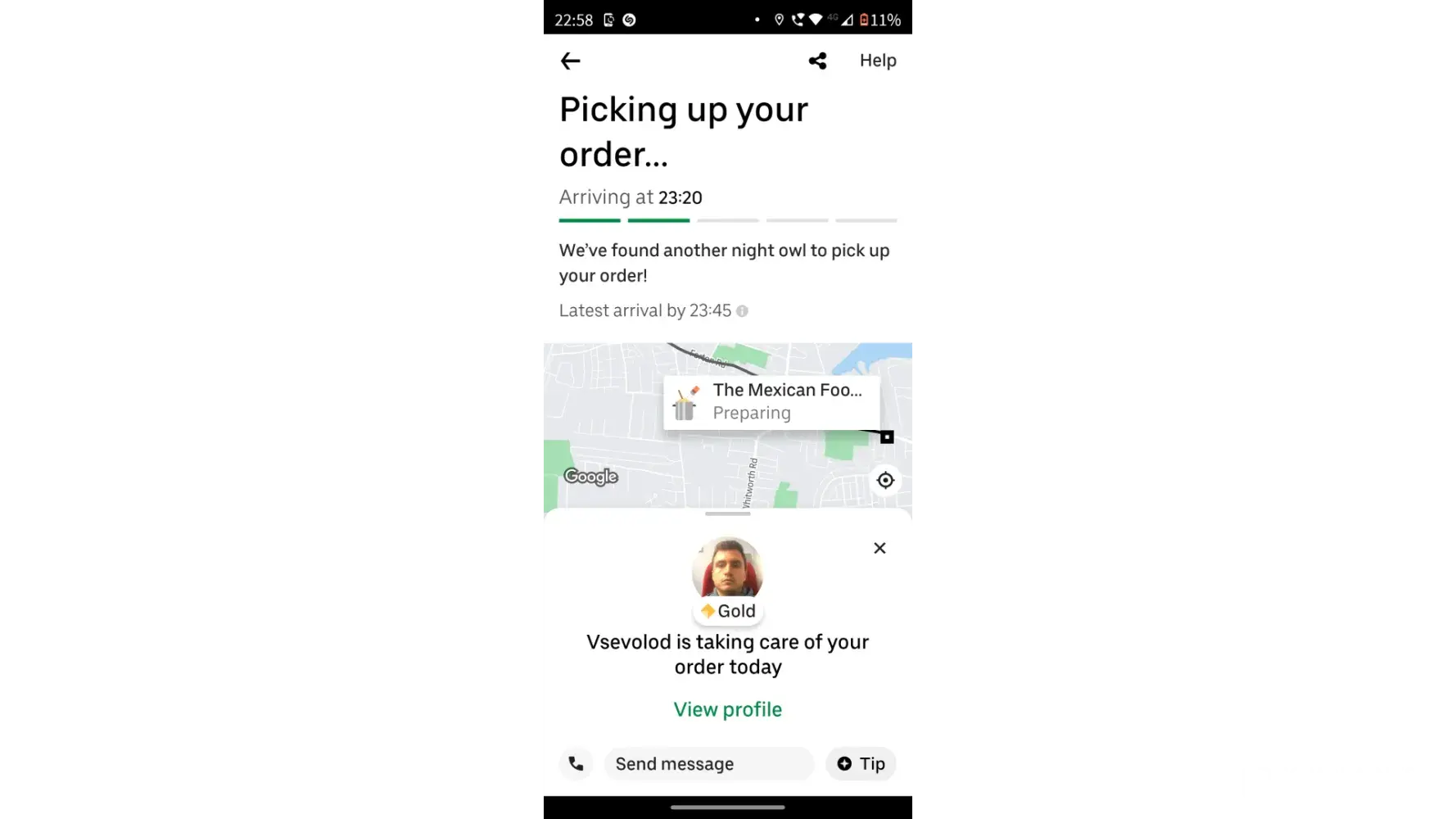Tap info icon beside Latest arrival
Screen dimensions: 1456x819
pyautogui.click(x=742, y=311)
